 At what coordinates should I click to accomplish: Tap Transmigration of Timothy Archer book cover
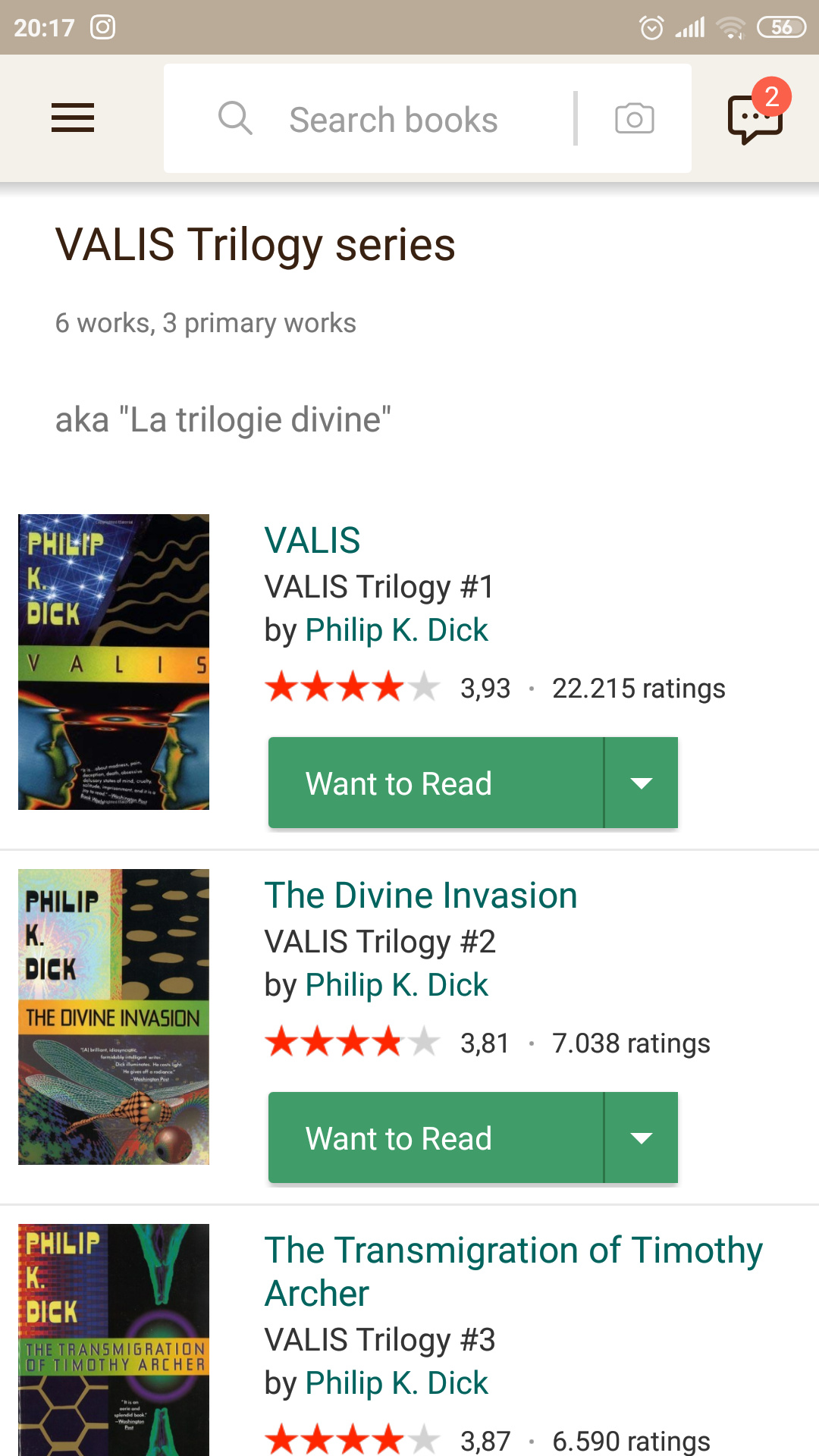point(114,1339)
